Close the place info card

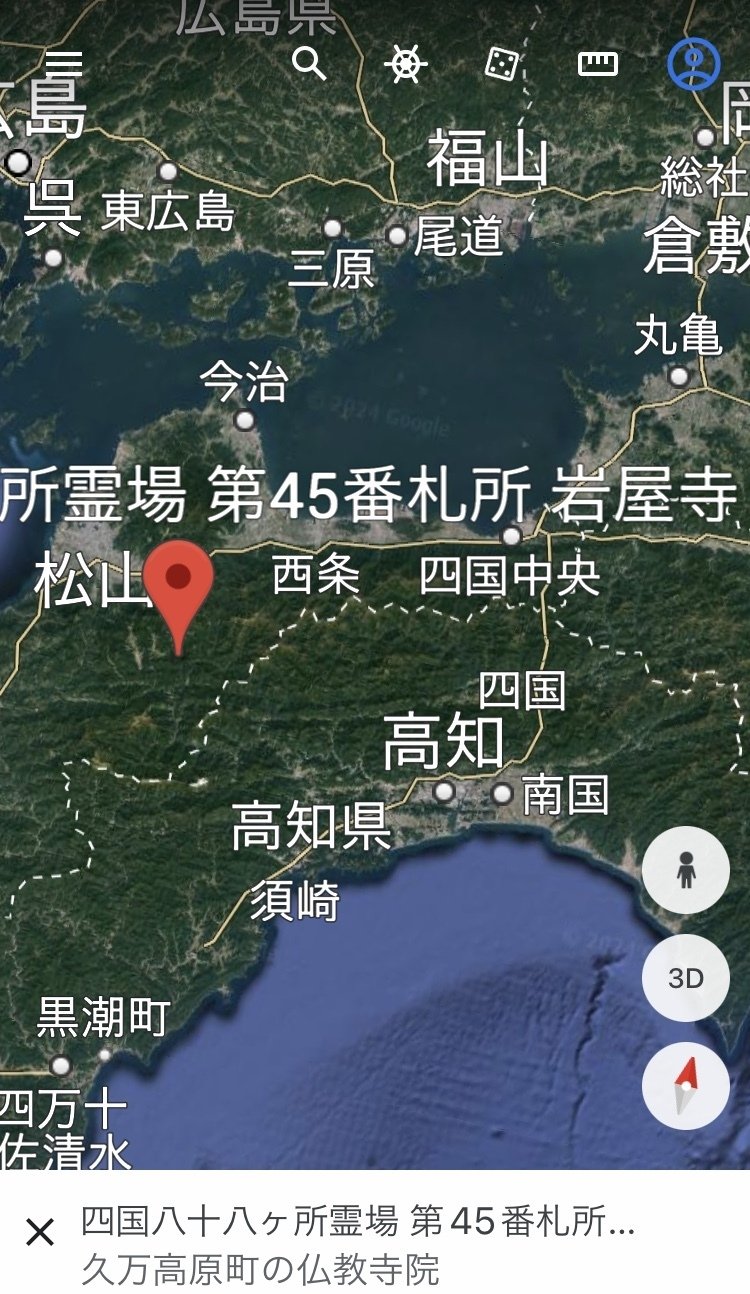click(x=40, y=1232)
